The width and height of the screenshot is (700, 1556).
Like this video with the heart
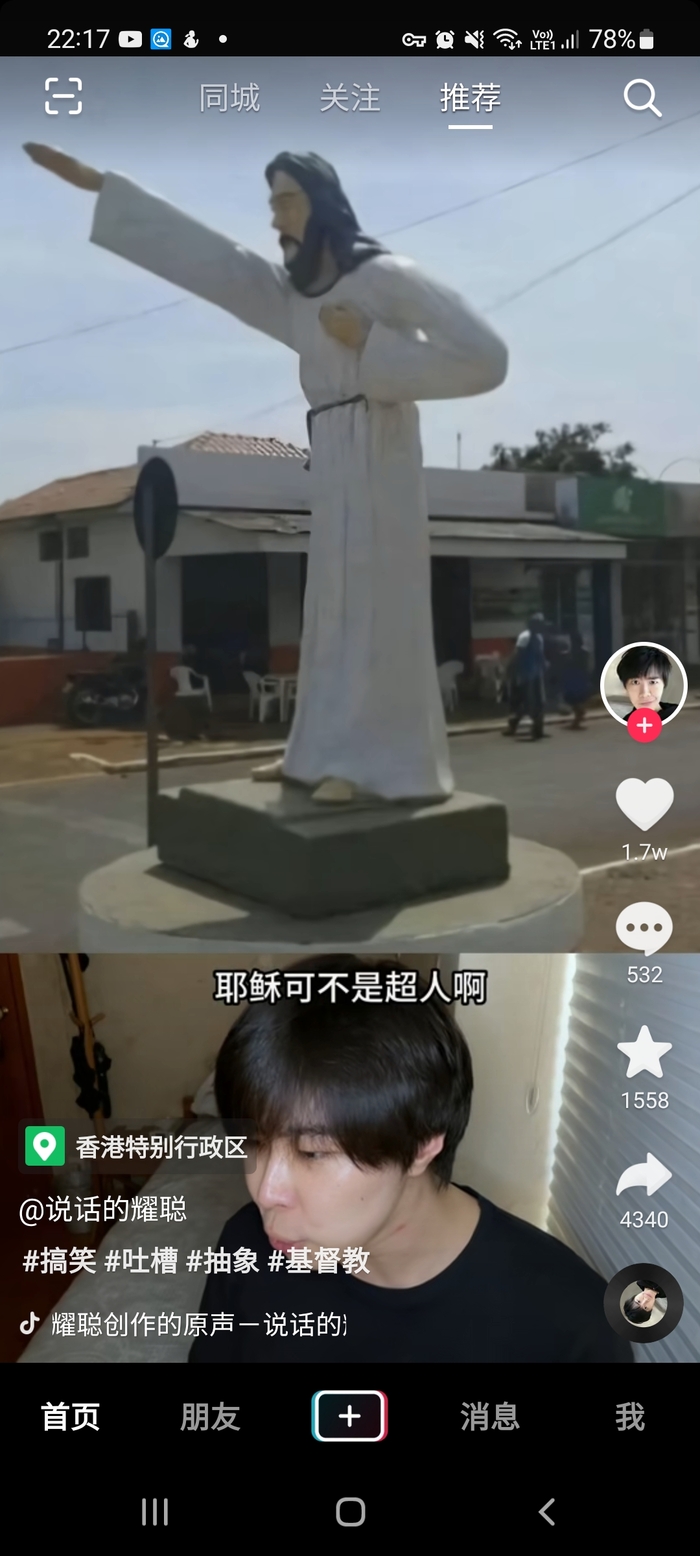[x=644, y=804]
